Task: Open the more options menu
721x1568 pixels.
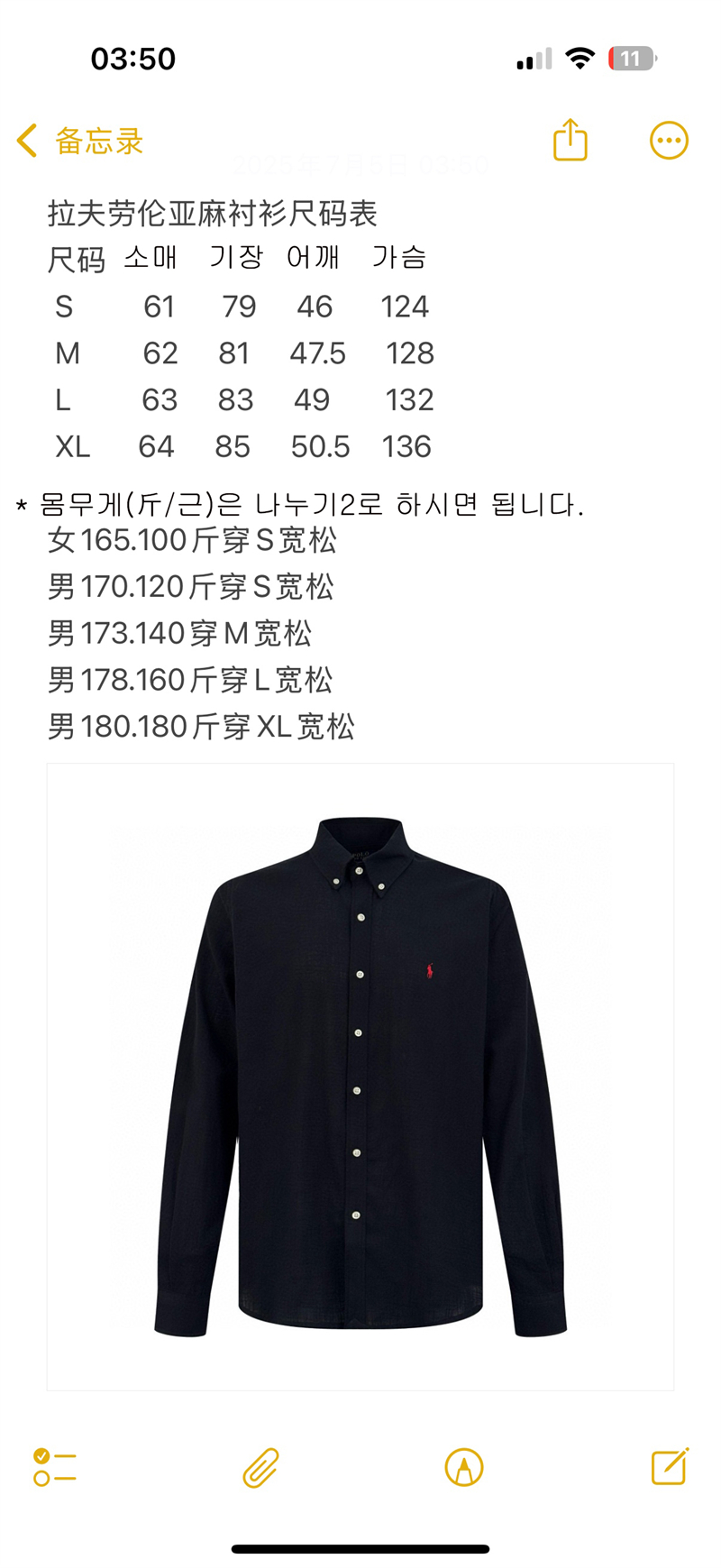Action: [669, 141]
